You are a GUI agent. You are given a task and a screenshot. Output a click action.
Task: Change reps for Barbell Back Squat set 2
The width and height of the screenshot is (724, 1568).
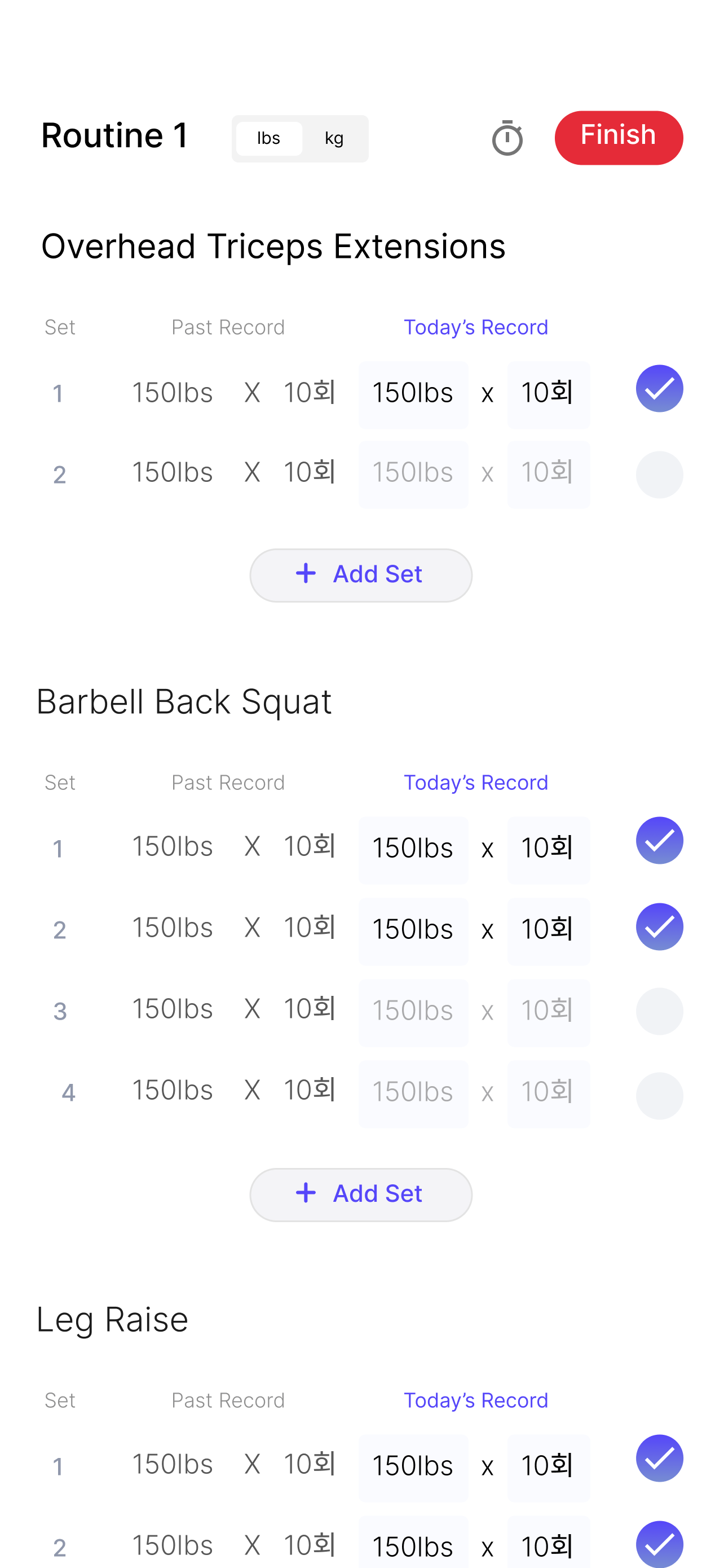(548, 932)
